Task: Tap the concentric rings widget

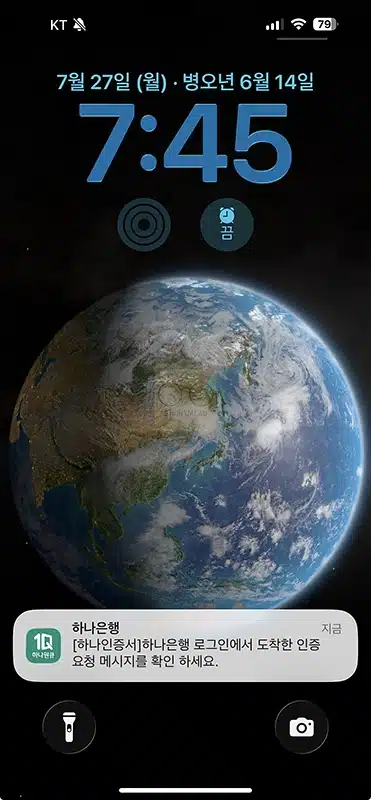Action: [144, 224]
